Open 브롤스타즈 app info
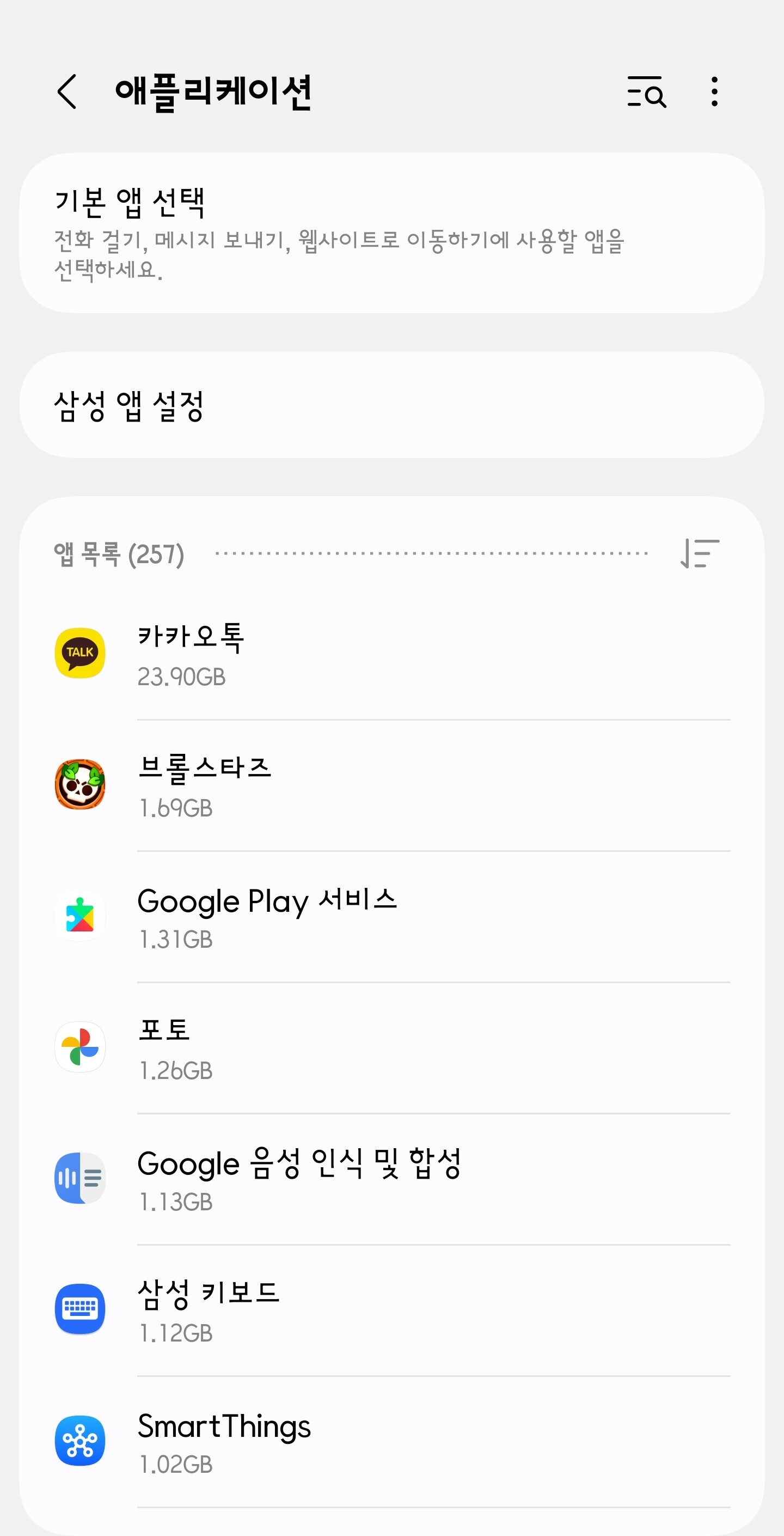Image resolution: width=784 pixels, height=1536 pixels. pyautogui.click(x=391, y=785)
